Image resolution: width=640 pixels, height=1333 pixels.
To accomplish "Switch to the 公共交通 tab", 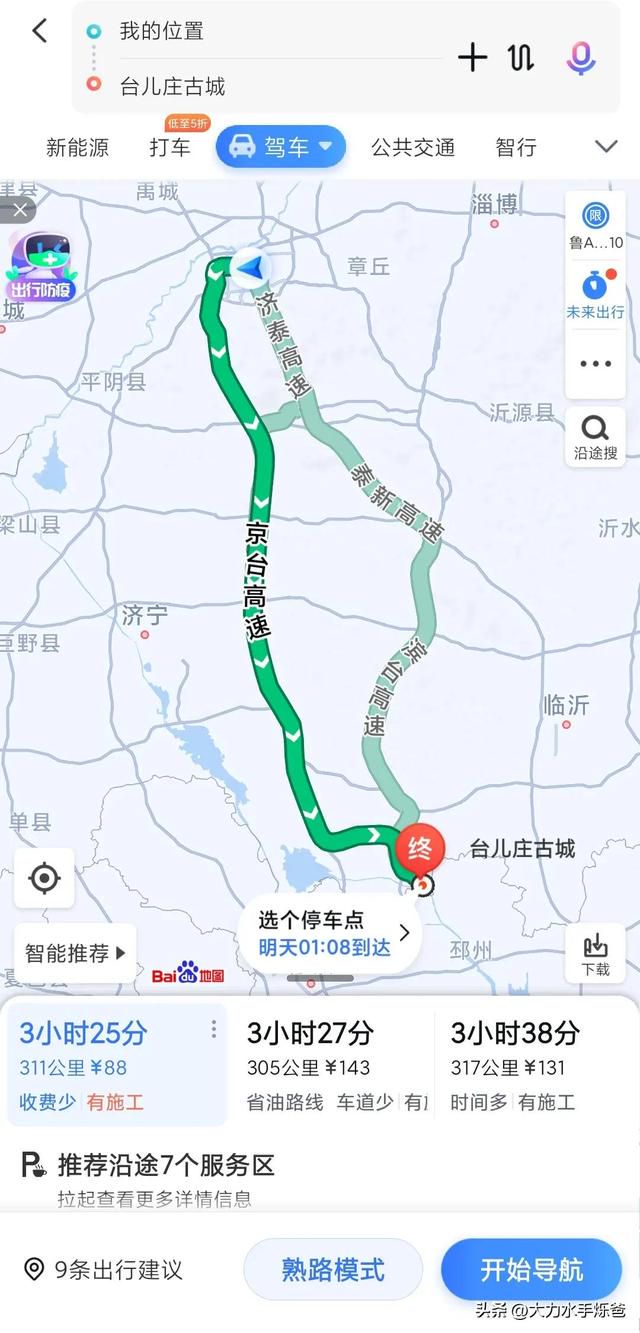I will pyautogui.click(x=413, y=147).
